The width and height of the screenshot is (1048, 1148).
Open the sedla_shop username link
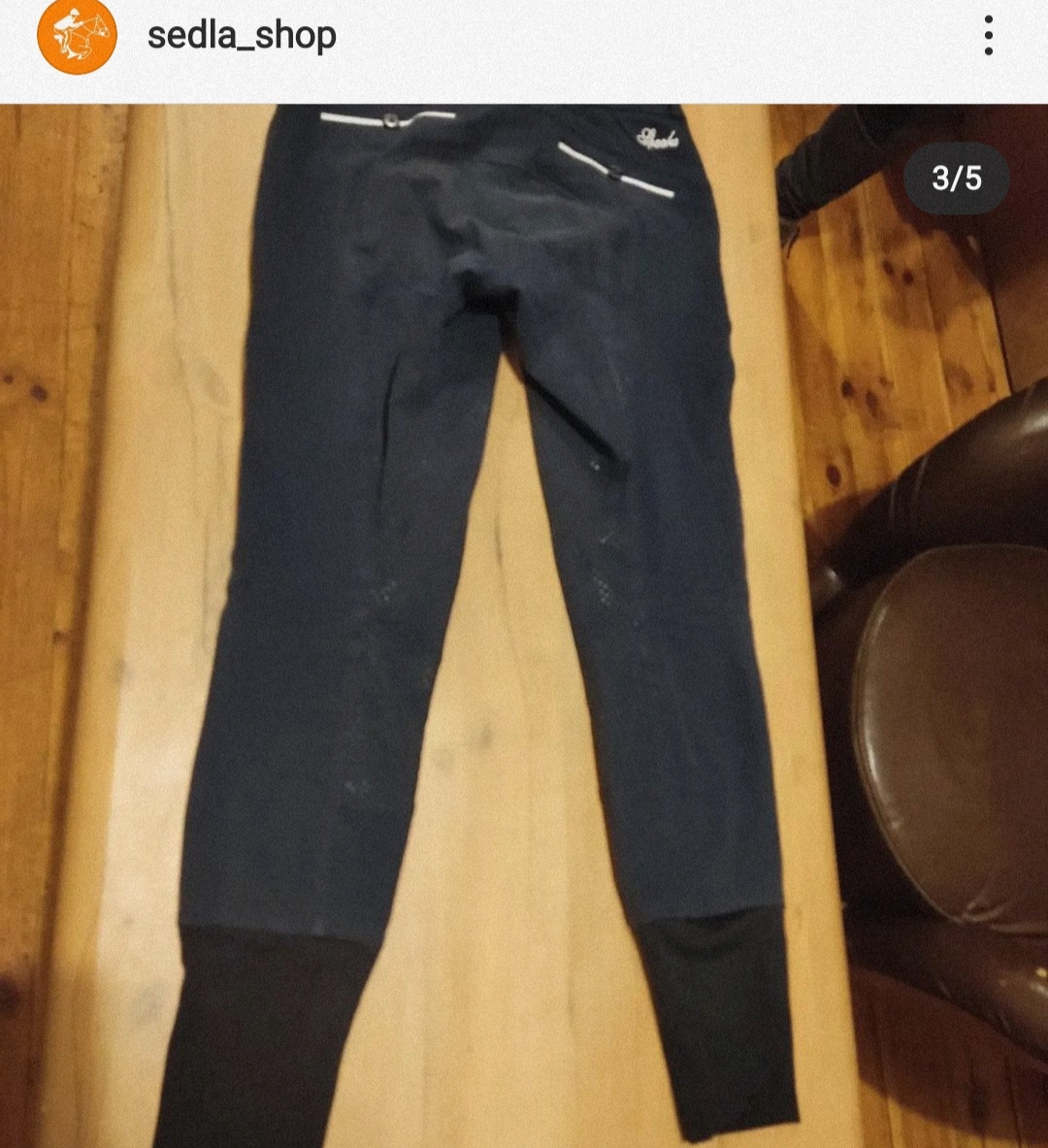point(242,35)
